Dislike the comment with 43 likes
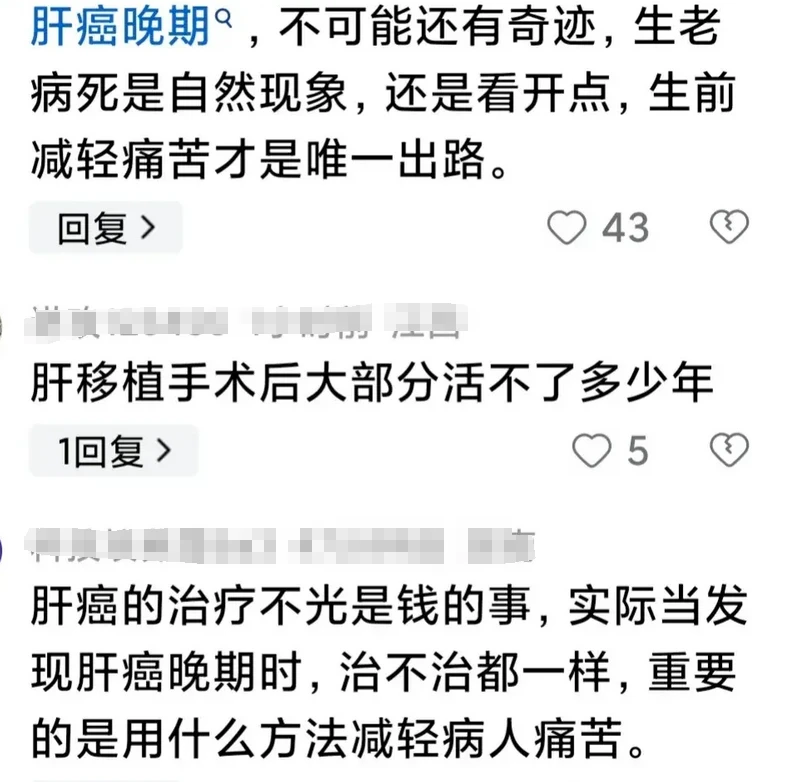Screen dimensions: 795x782 [728, 228]
